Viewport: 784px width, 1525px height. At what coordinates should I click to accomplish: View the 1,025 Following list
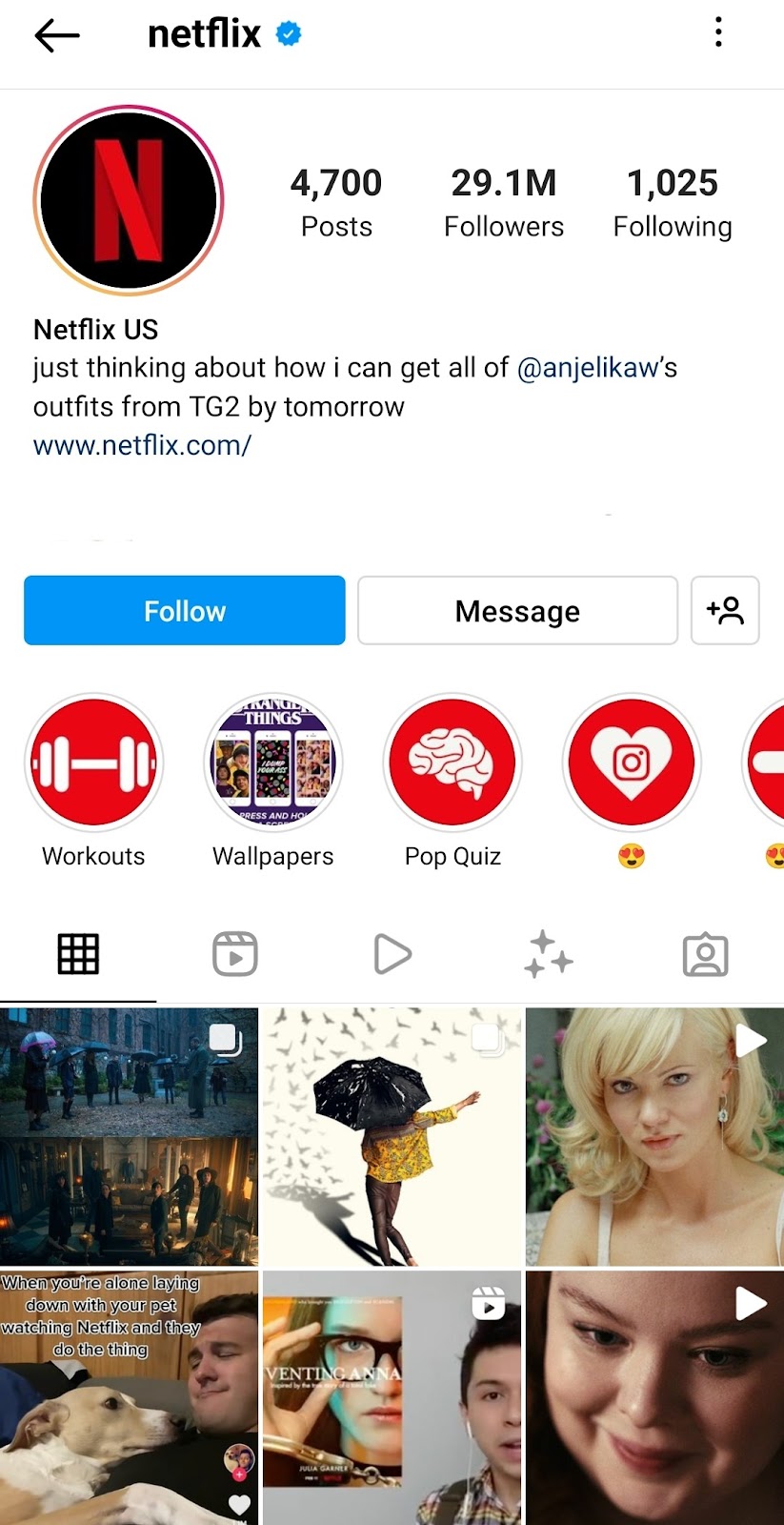click(672, 202)
